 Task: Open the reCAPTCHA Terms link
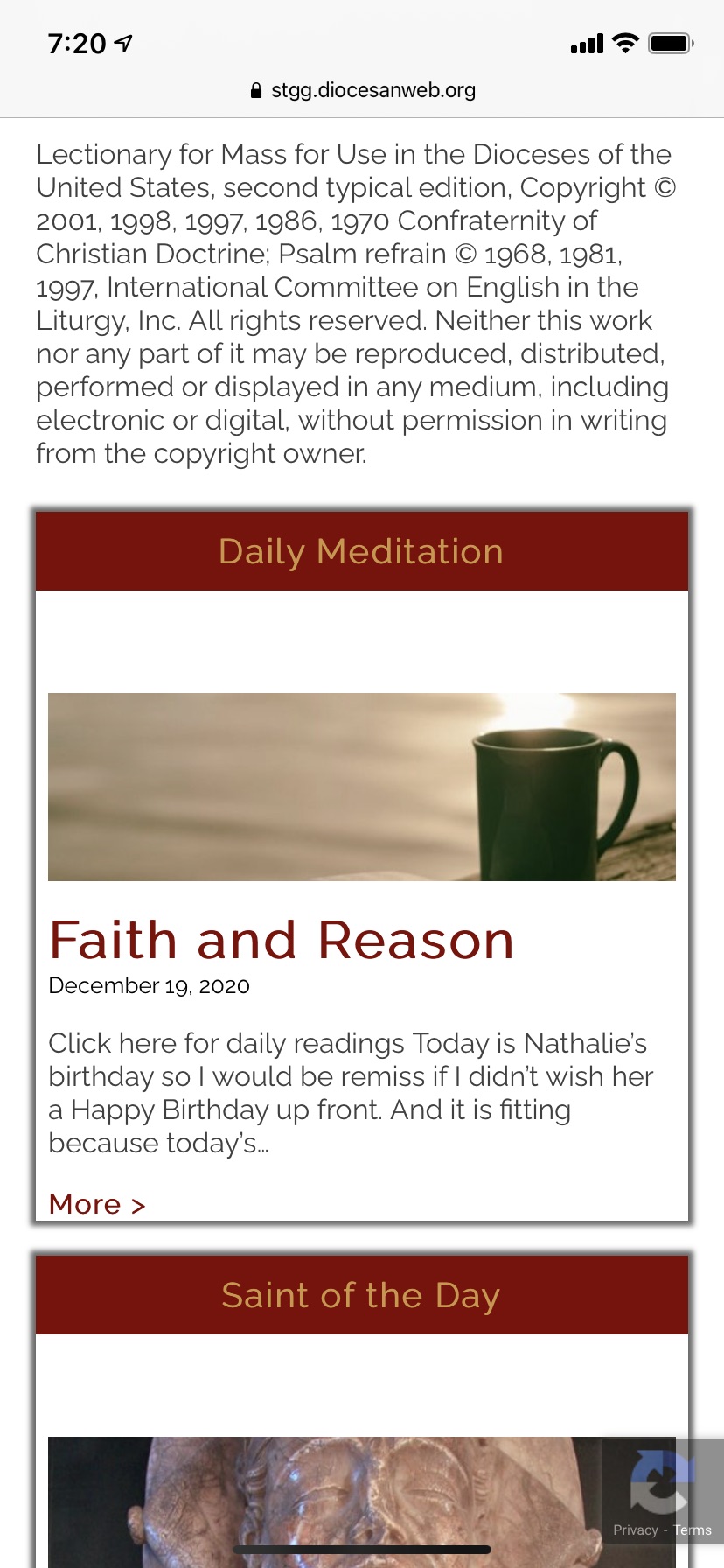pyautogui.click(x=693, y=1530)
